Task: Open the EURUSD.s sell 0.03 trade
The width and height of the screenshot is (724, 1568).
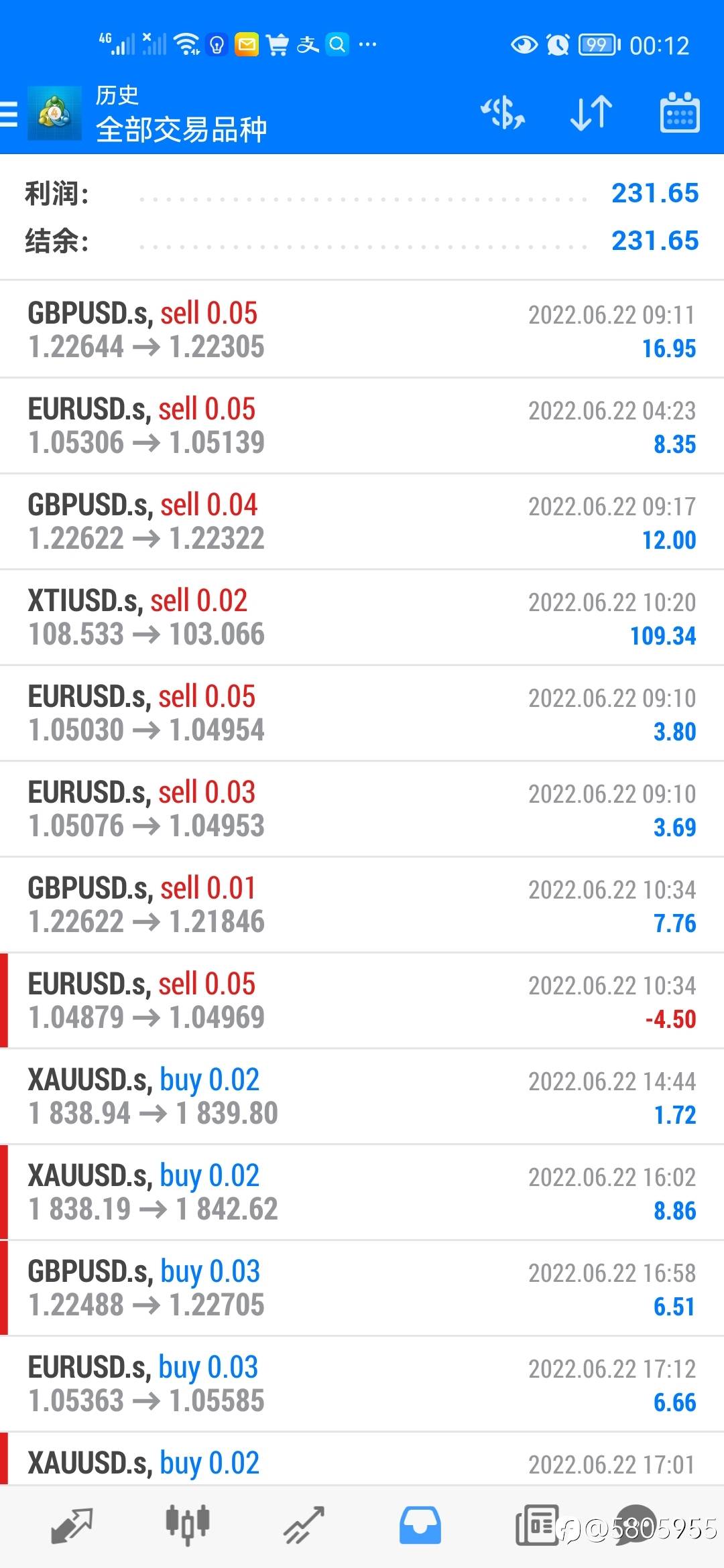Action: click(x=362, y=809)
